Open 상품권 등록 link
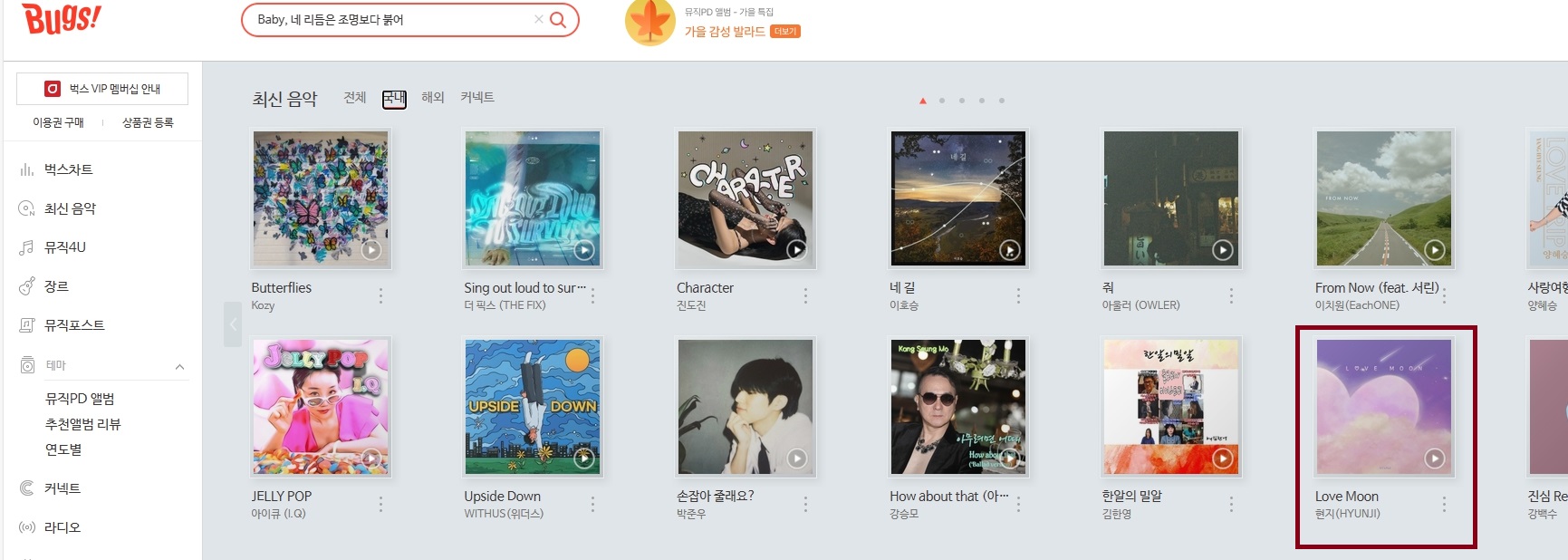Image resolution: width=1568 pixels, height=560 pixels. tap(148, 122)
